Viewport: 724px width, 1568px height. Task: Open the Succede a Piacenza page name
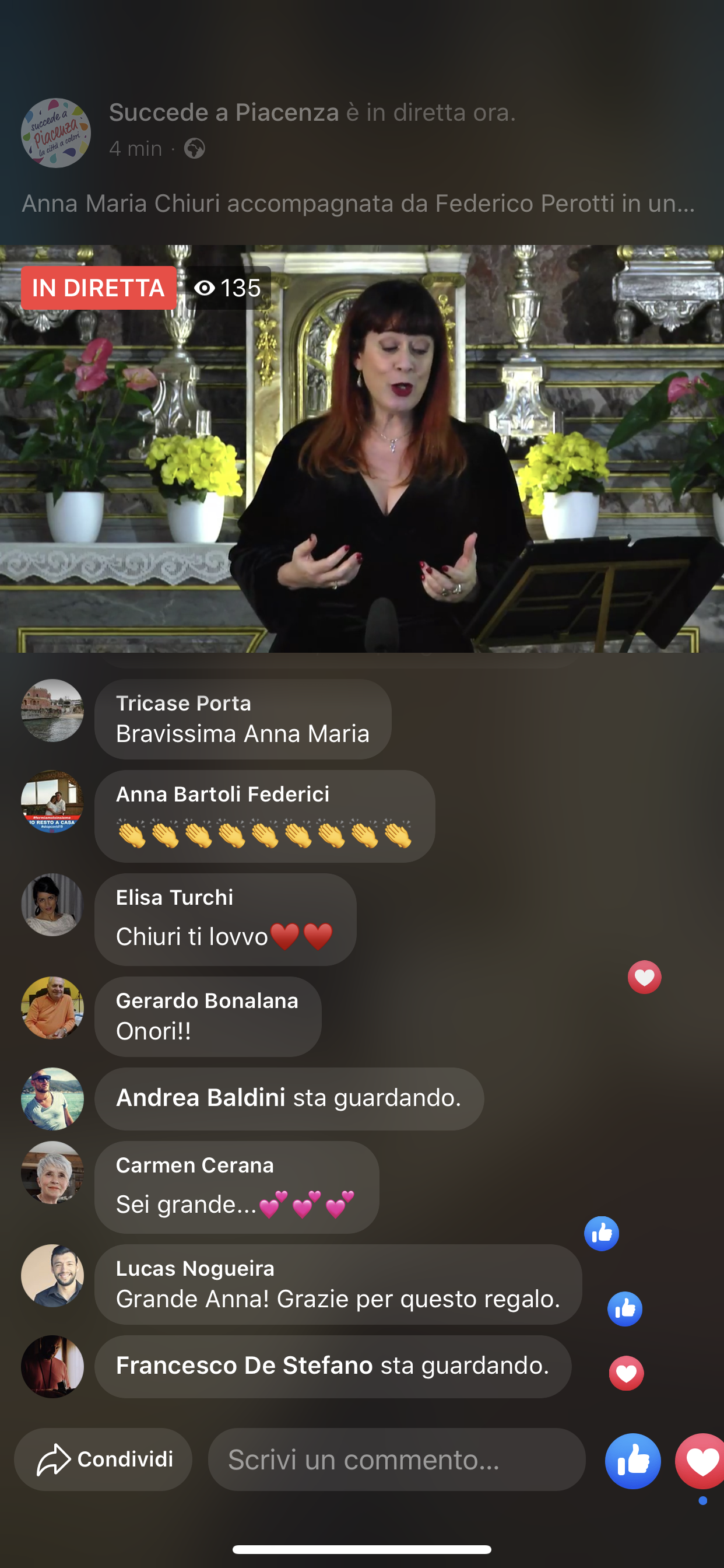[224, 113]
